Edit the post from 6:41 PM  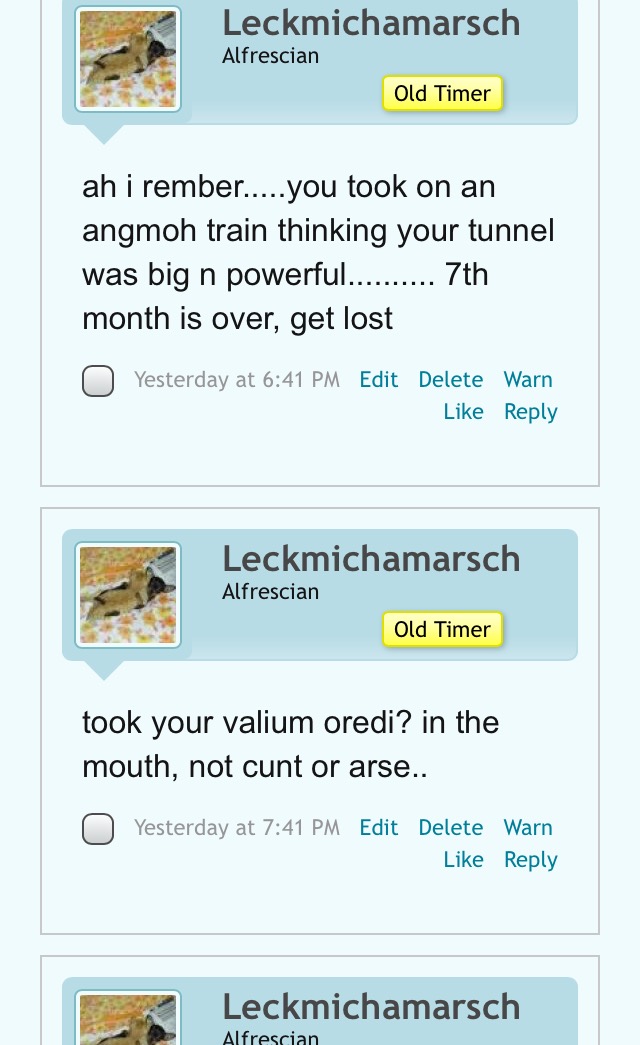click(378, 379)
